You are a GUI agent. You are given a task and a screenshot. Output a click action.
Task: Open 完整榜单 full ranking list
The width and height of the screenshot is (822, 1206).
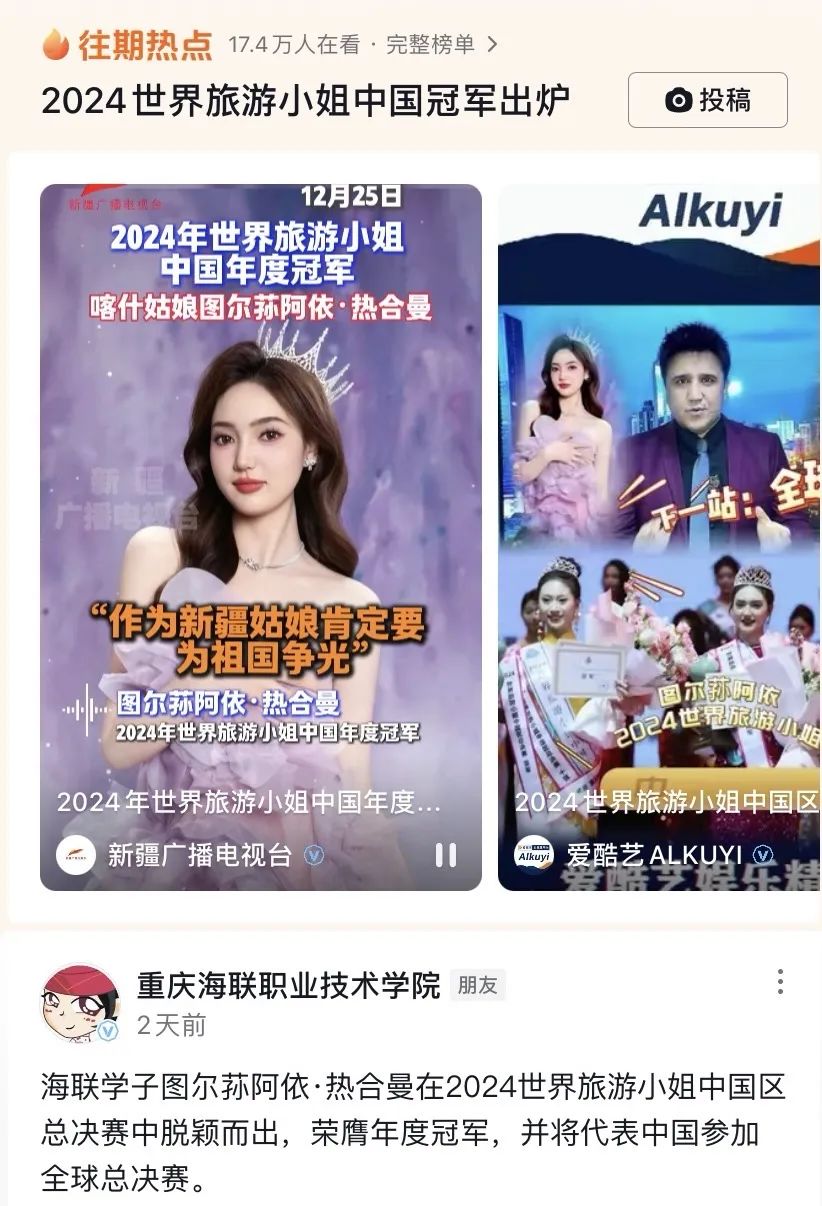(x=441, y=45)
